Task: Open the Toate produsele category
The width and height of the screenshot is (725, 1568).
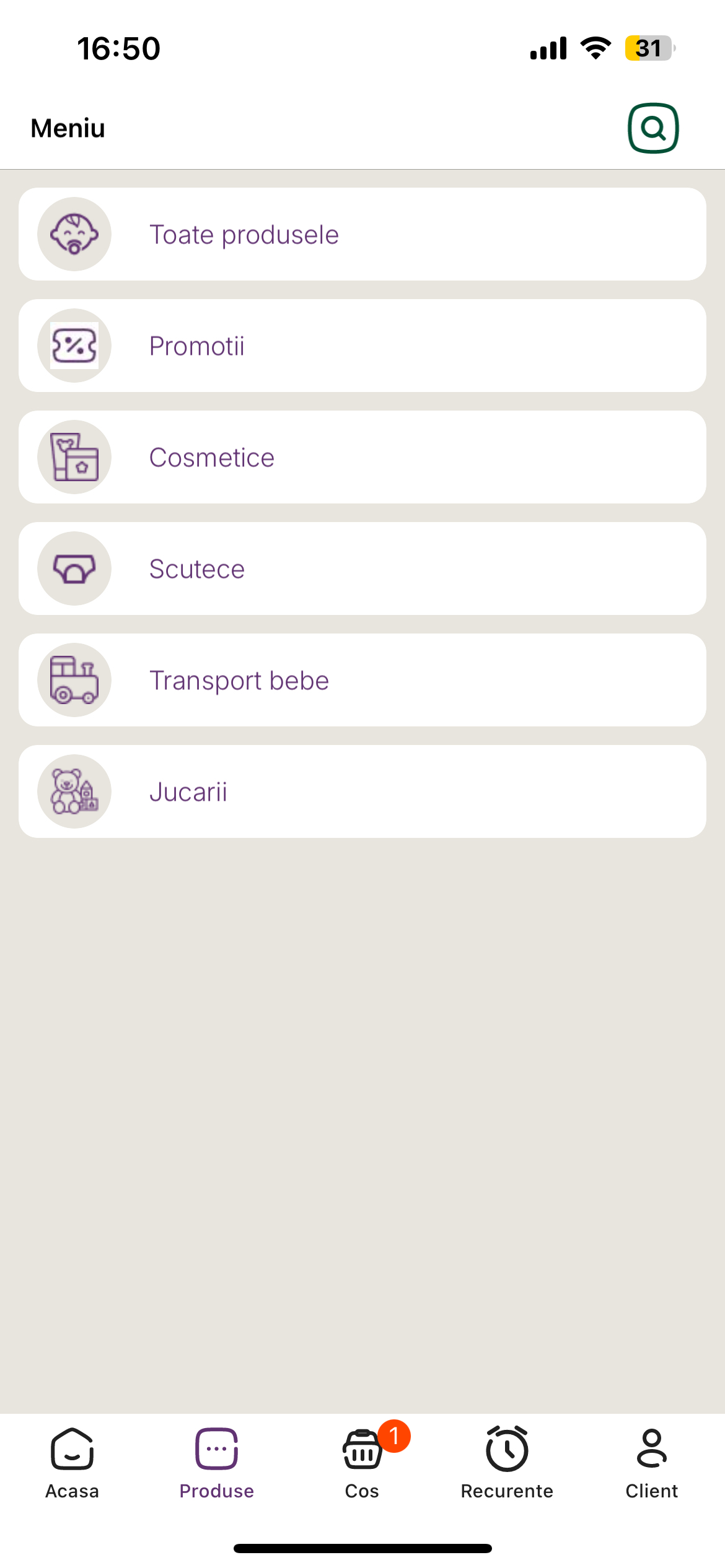Action: (x=362, y=234)
